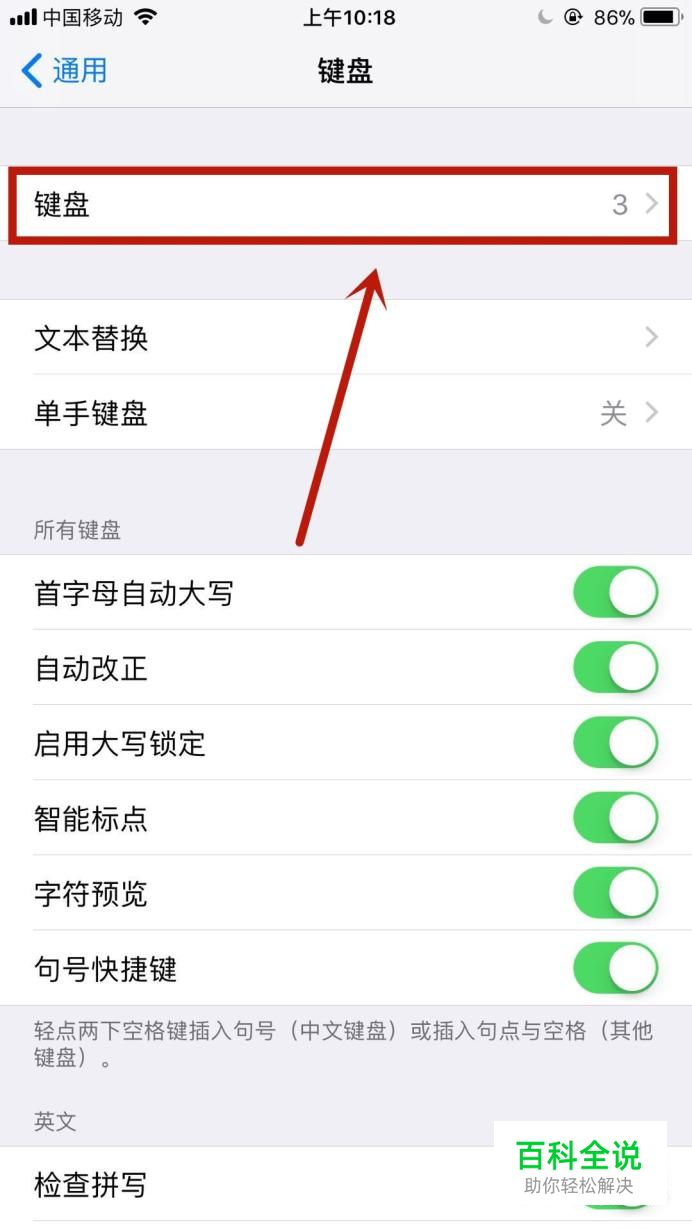Turn off 启用大写锁定
Screen dimensions: 692x1230
[x=615, y=742]
